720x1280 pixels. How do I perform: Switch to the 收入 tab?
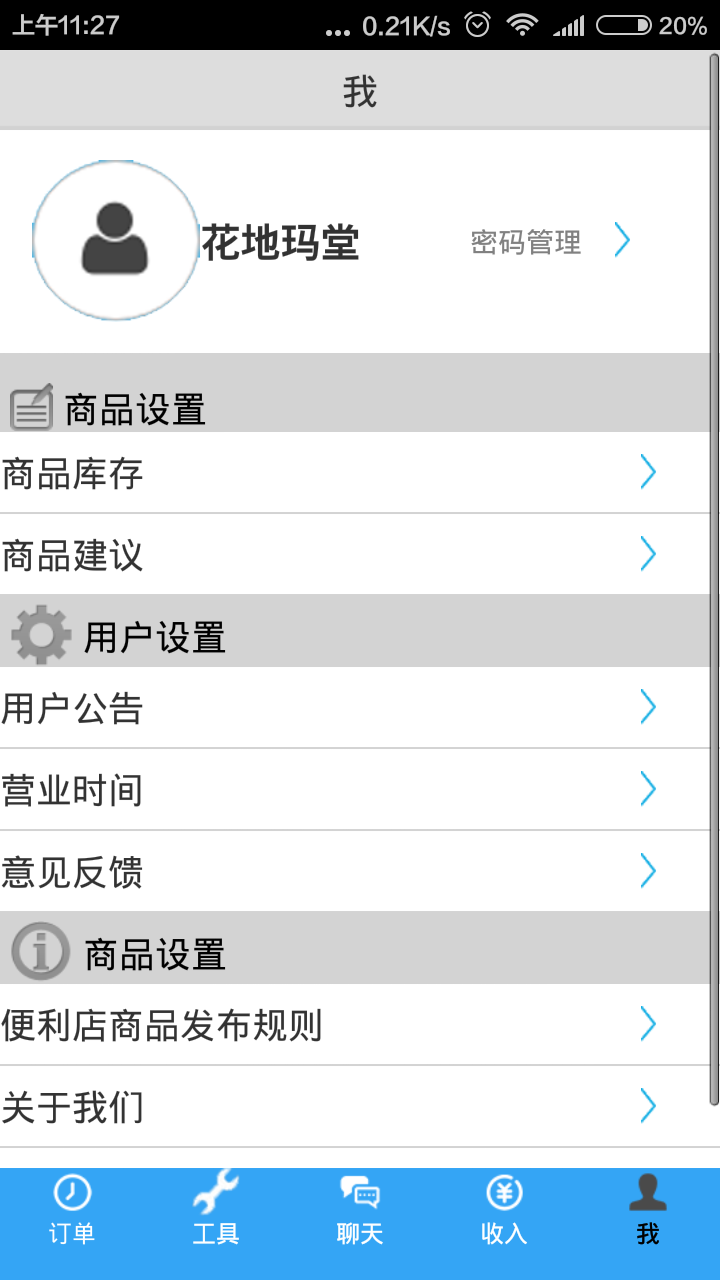tap(504, 1210)
